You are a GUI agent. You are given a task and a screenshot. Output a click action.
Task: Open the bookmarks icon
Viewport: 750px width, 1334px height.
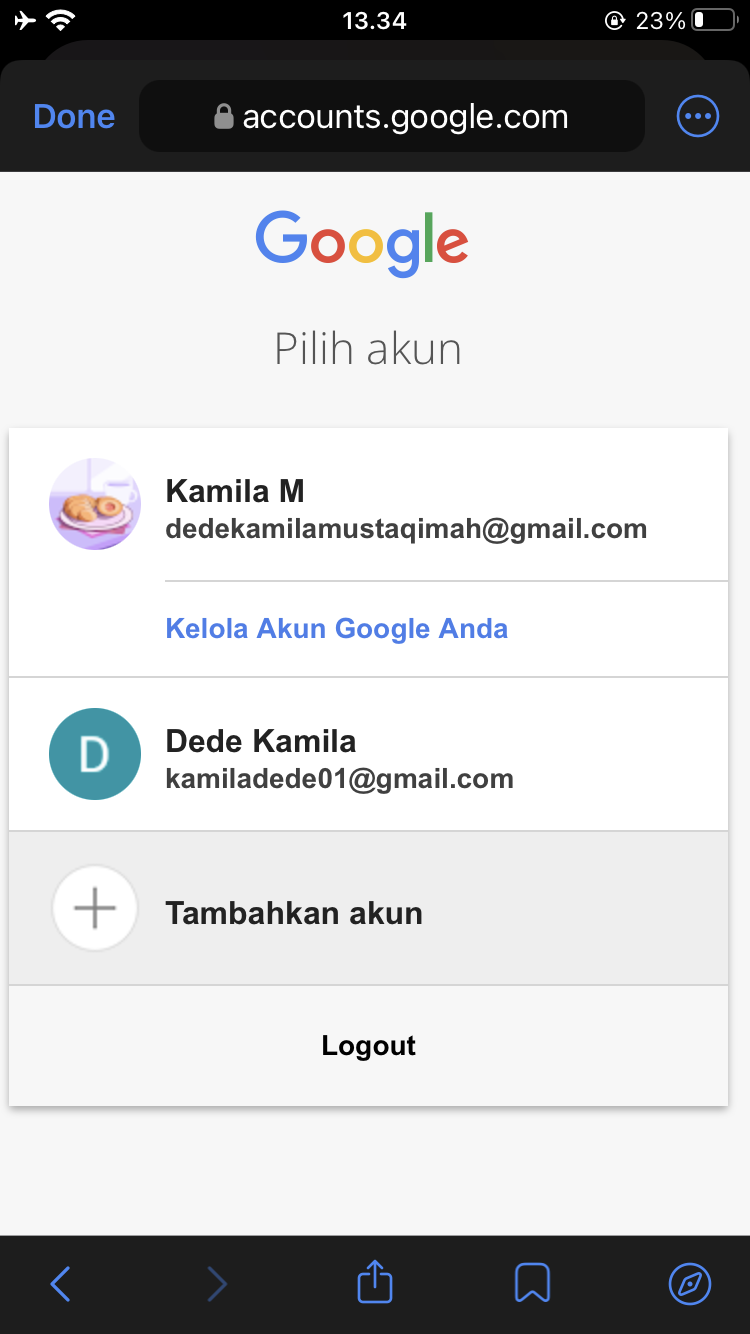pyautogui.click(x=532, y=1283)
